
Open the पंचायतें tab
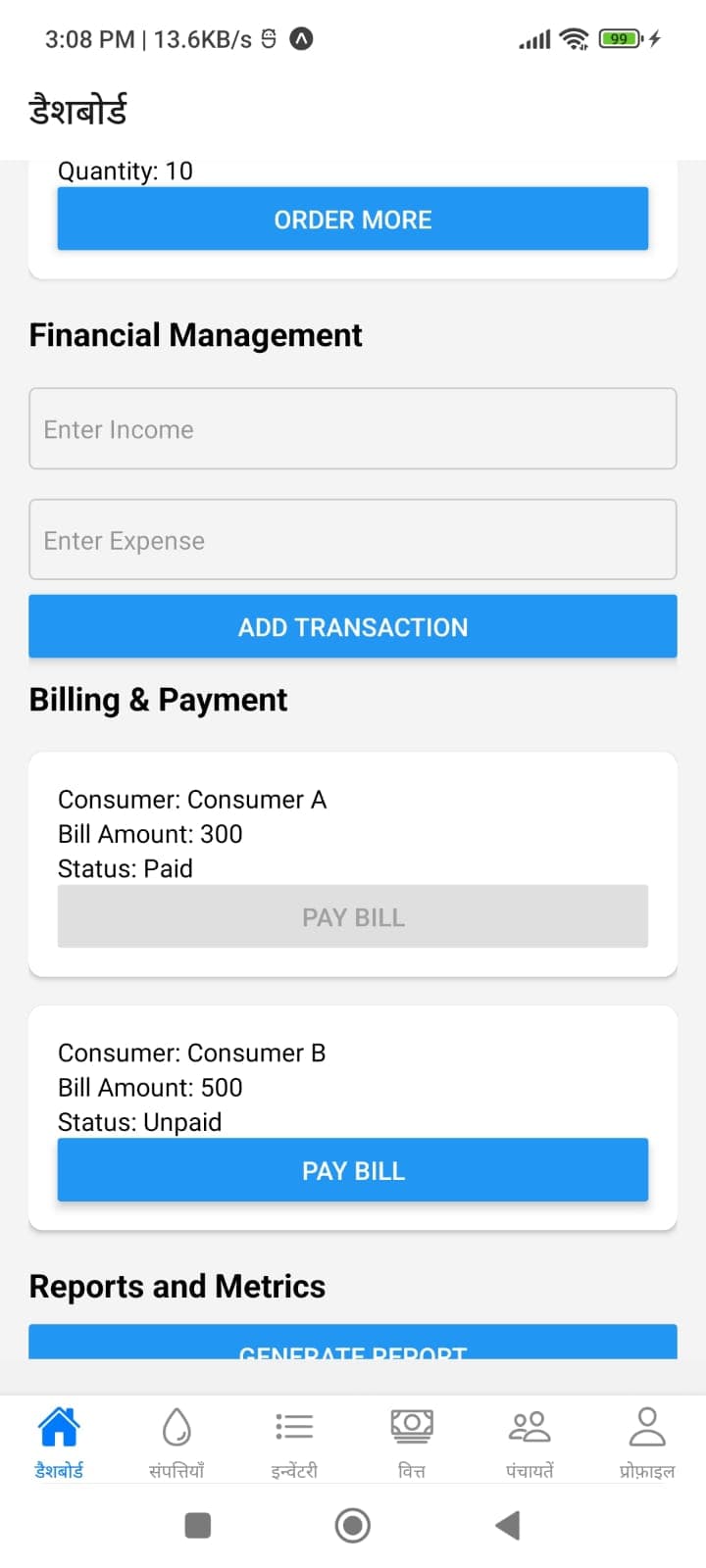529,1440
